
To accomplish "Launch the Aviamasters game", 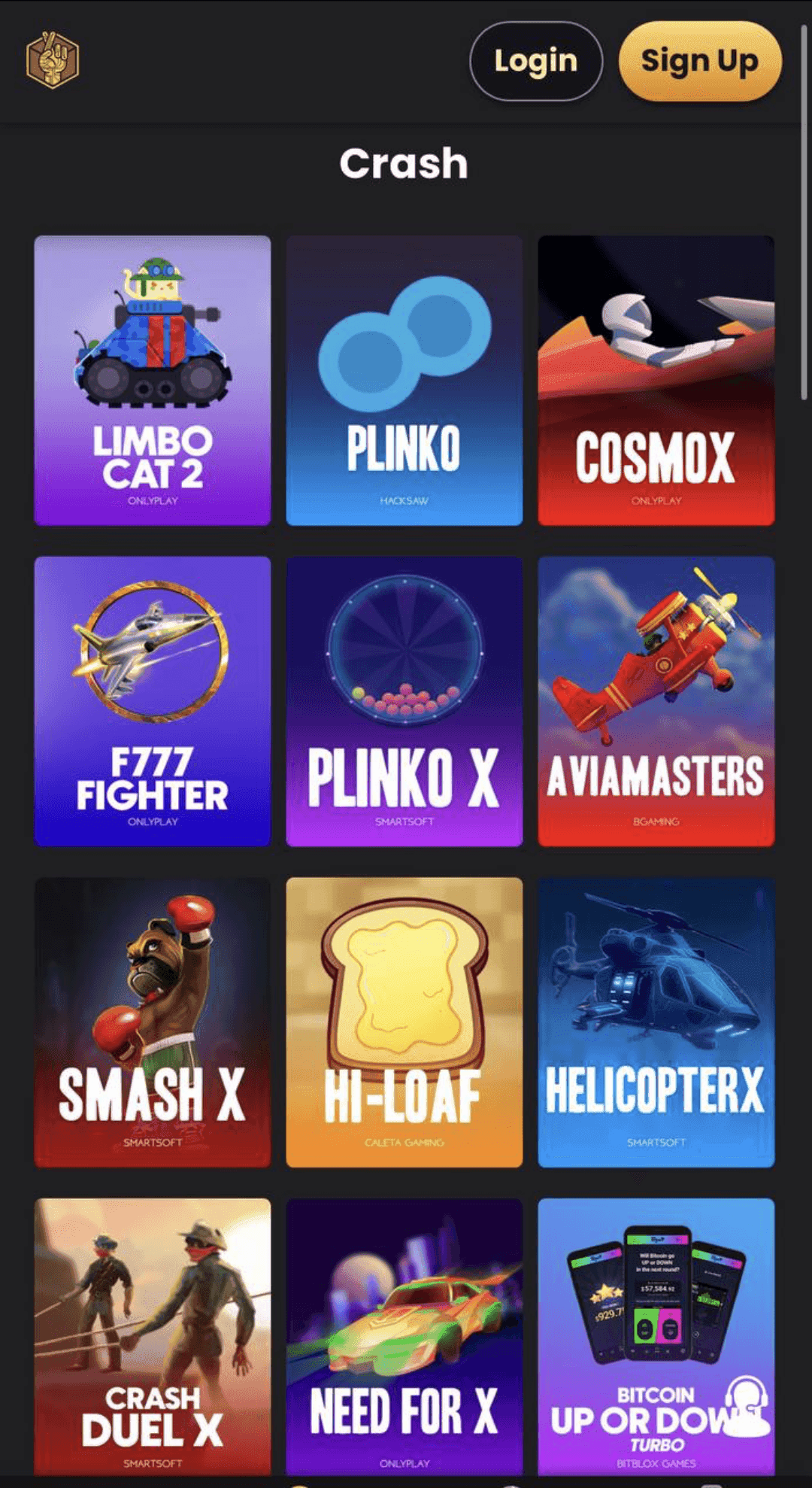I will (656, 700).
